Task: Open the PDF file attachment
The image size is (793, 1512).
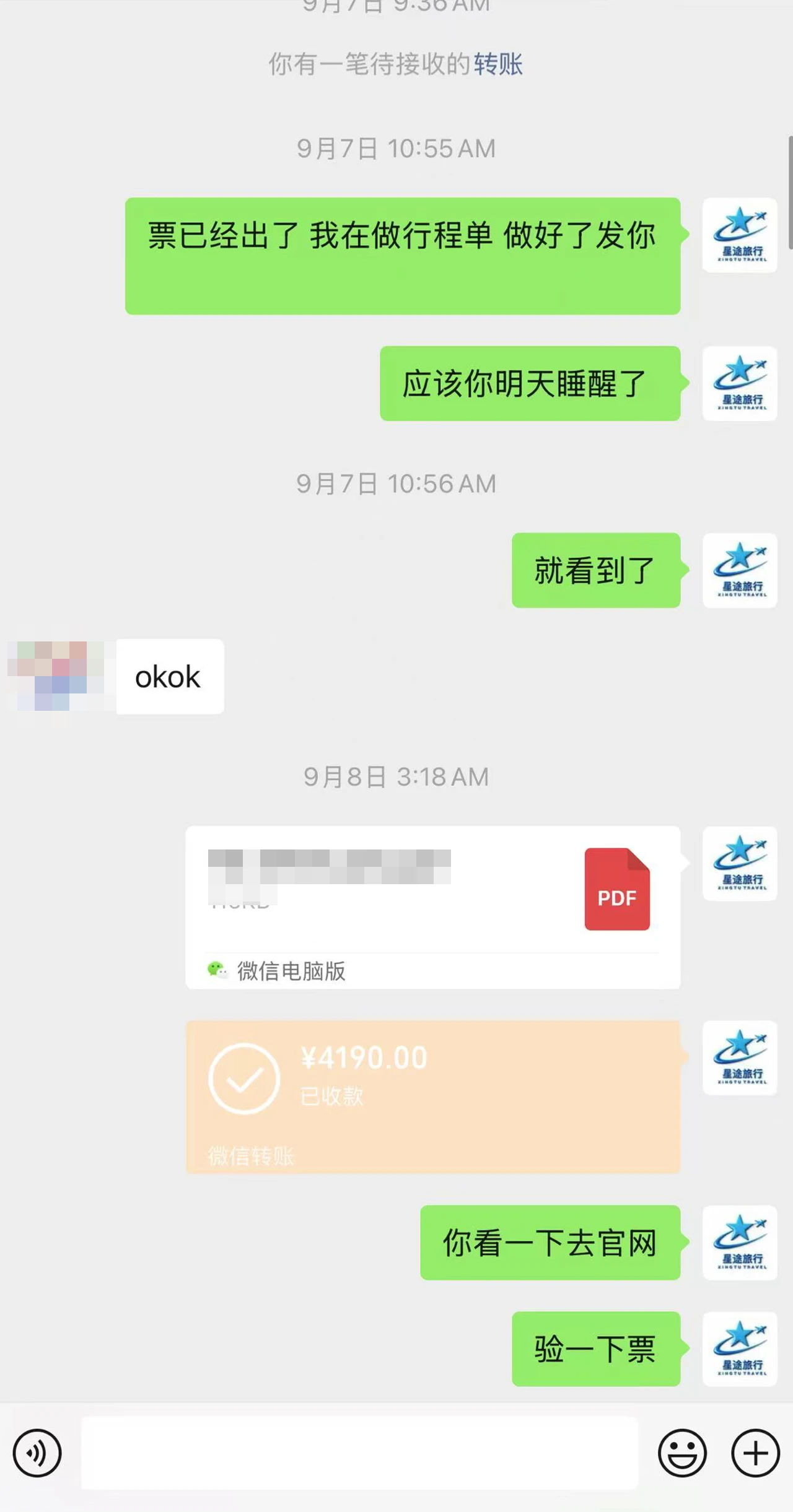Action: pos(432,906)
